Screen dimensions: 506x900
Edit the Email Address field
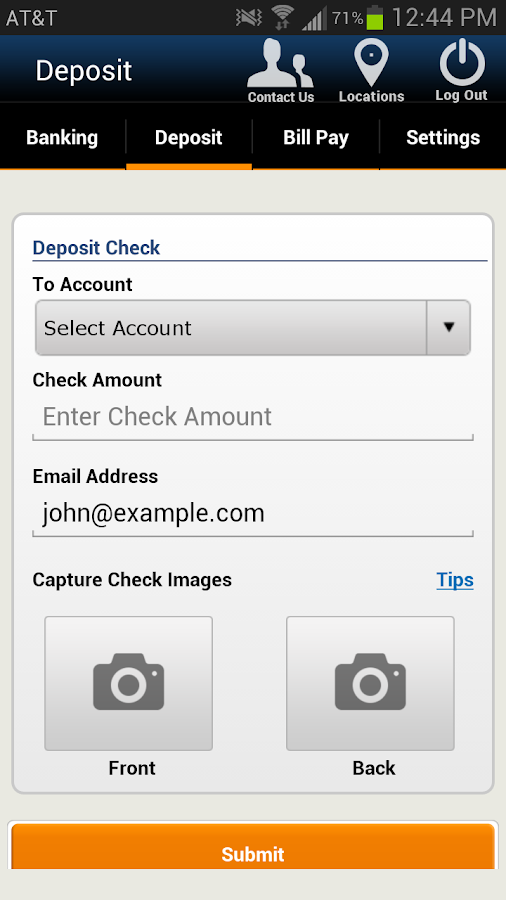click(x=252, y=514)
